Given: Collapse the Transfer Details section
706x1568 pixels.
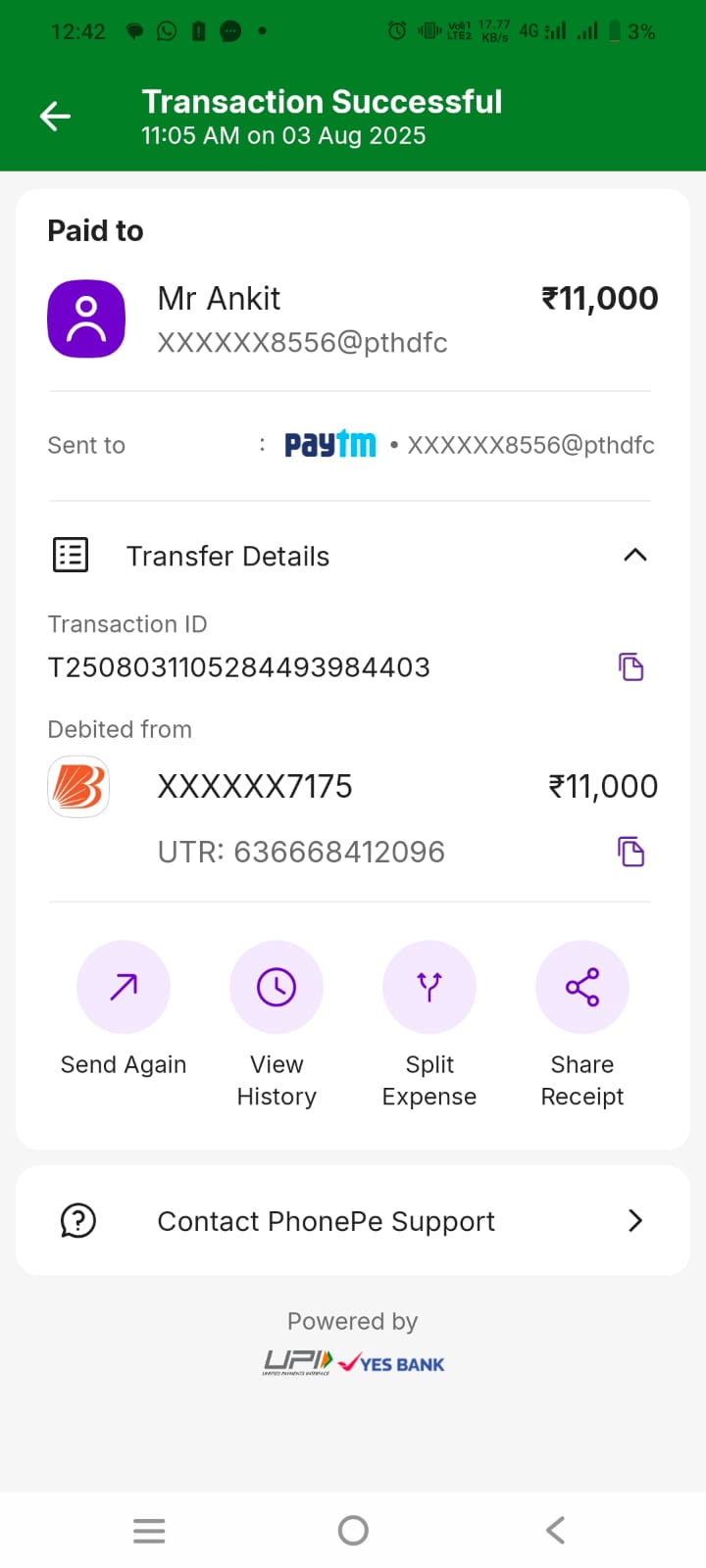Looking at the screenshot, I should pyautogui.click(x=634, y=555).
